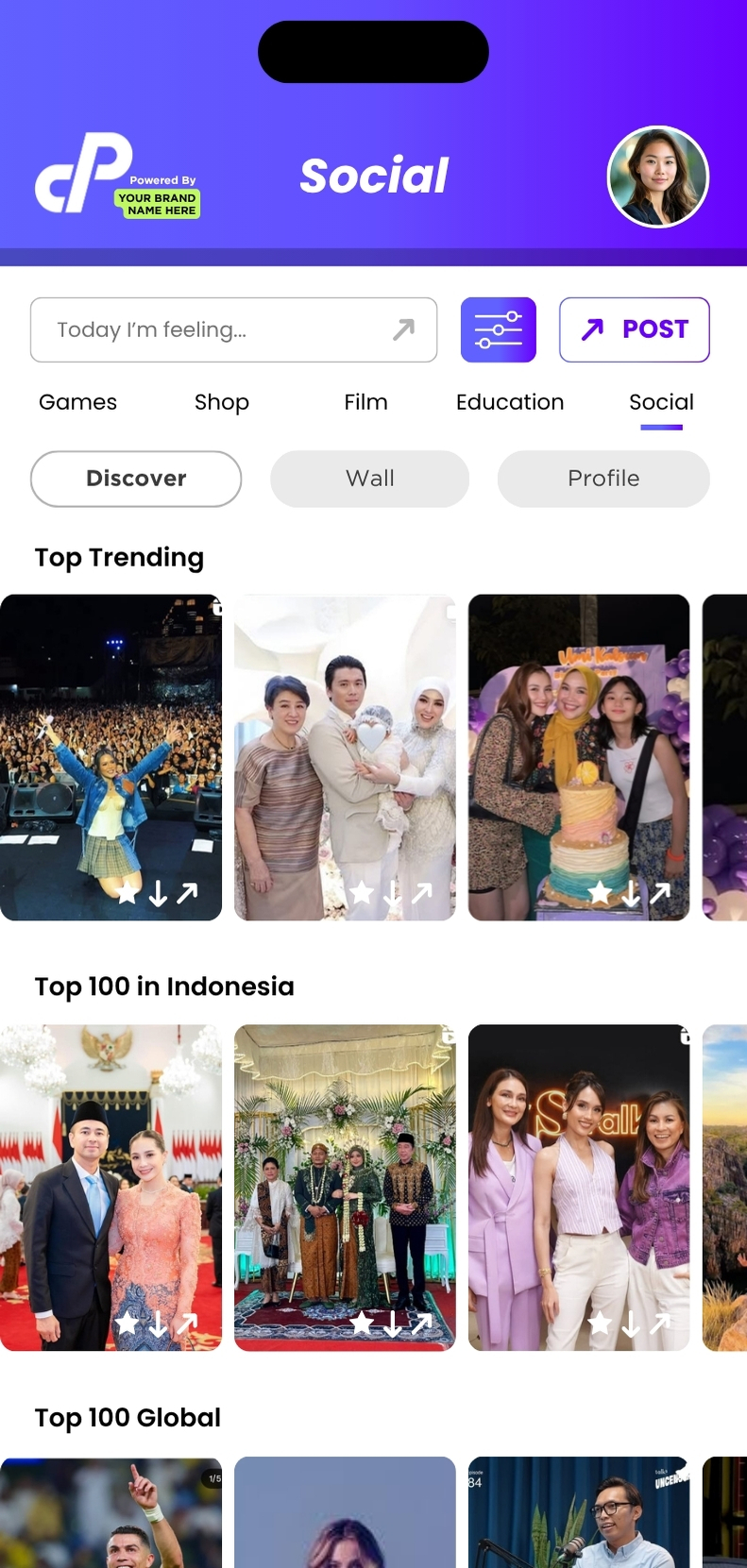Open the Profile section

pos(603,479)
